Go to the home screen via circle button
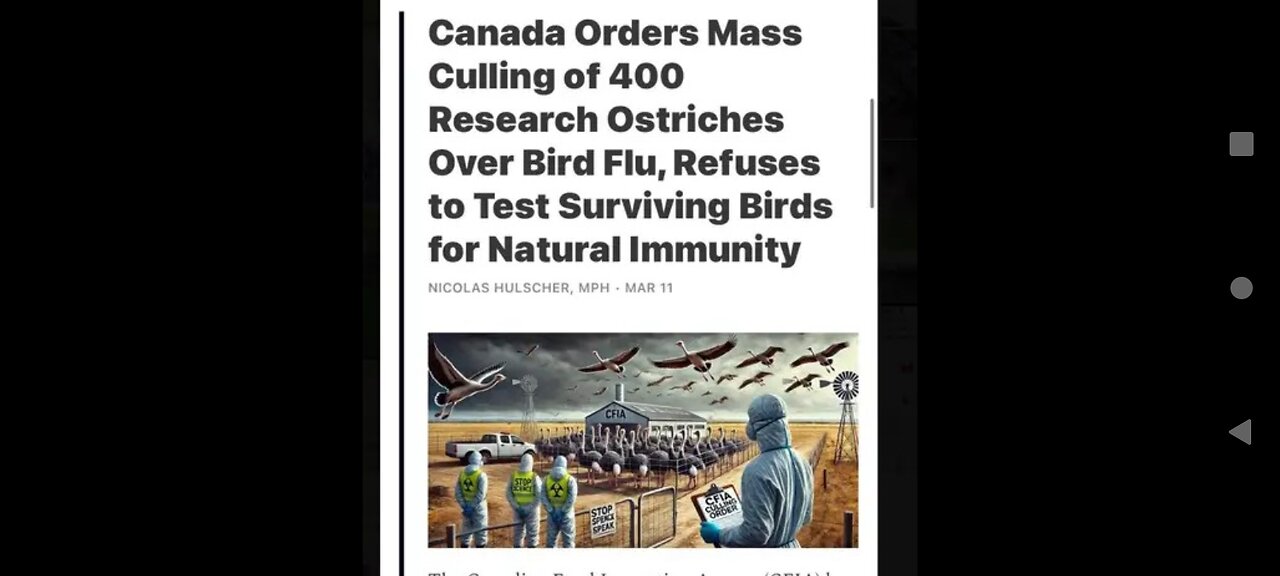 [1241, 288]
